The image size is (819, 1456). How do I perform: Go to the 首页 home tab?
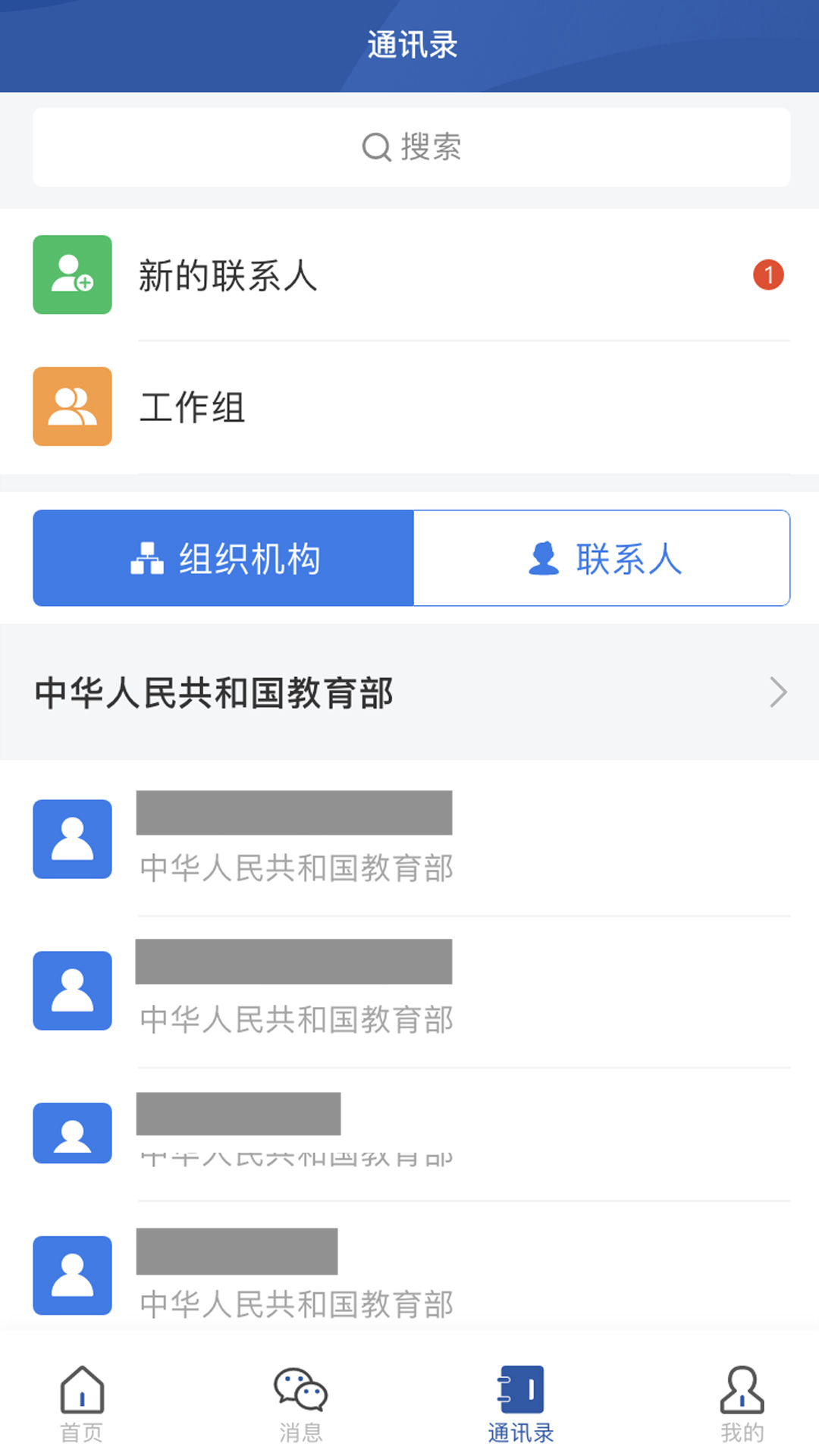click(82, 1404)
